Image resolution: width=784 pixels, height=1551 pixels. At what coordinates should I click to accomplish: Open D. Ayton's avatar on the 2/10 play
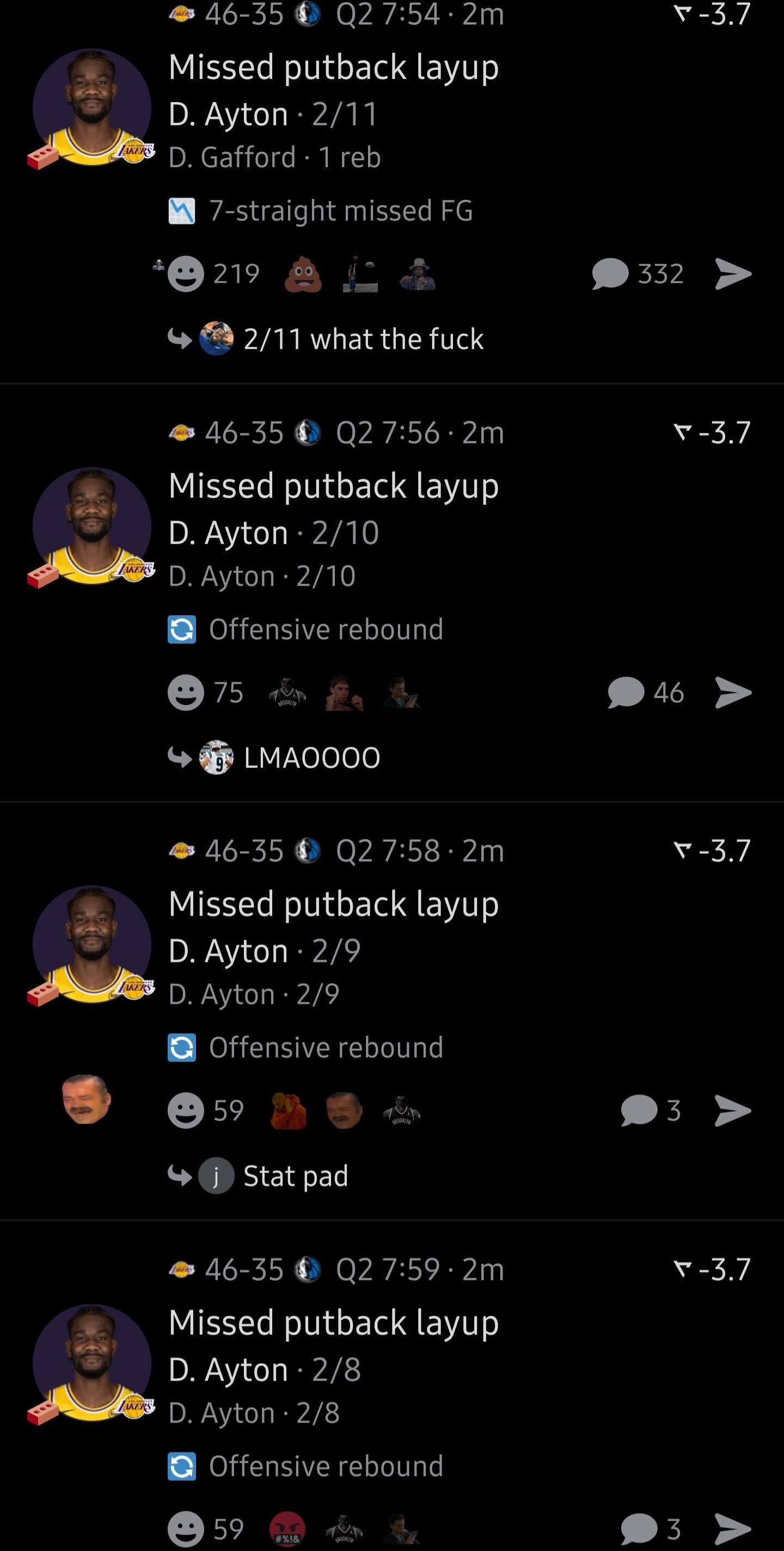pyautogui.click(x=91, y=526)
